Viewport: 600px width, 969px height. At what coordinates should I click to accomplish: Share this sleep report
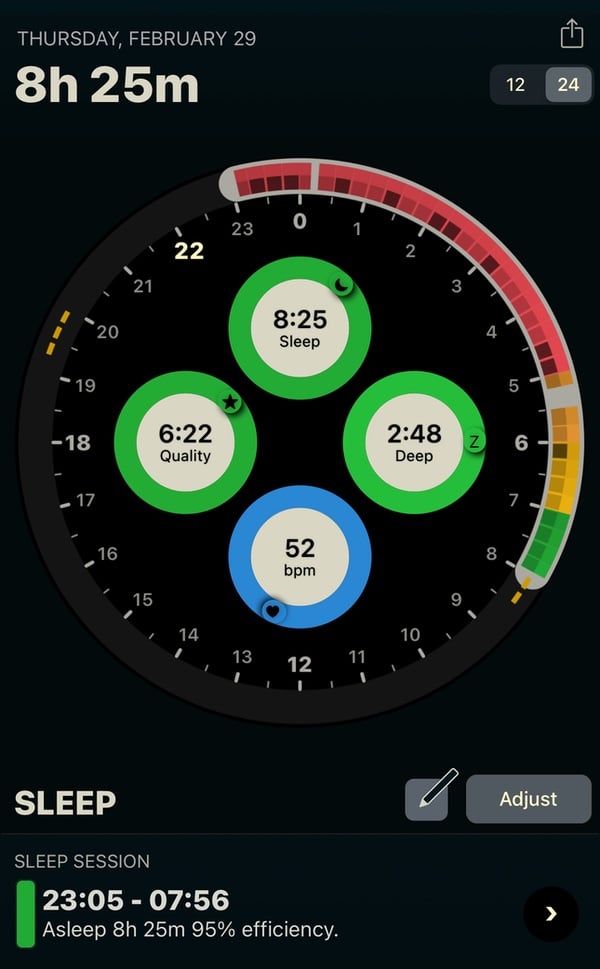point(571,34)
